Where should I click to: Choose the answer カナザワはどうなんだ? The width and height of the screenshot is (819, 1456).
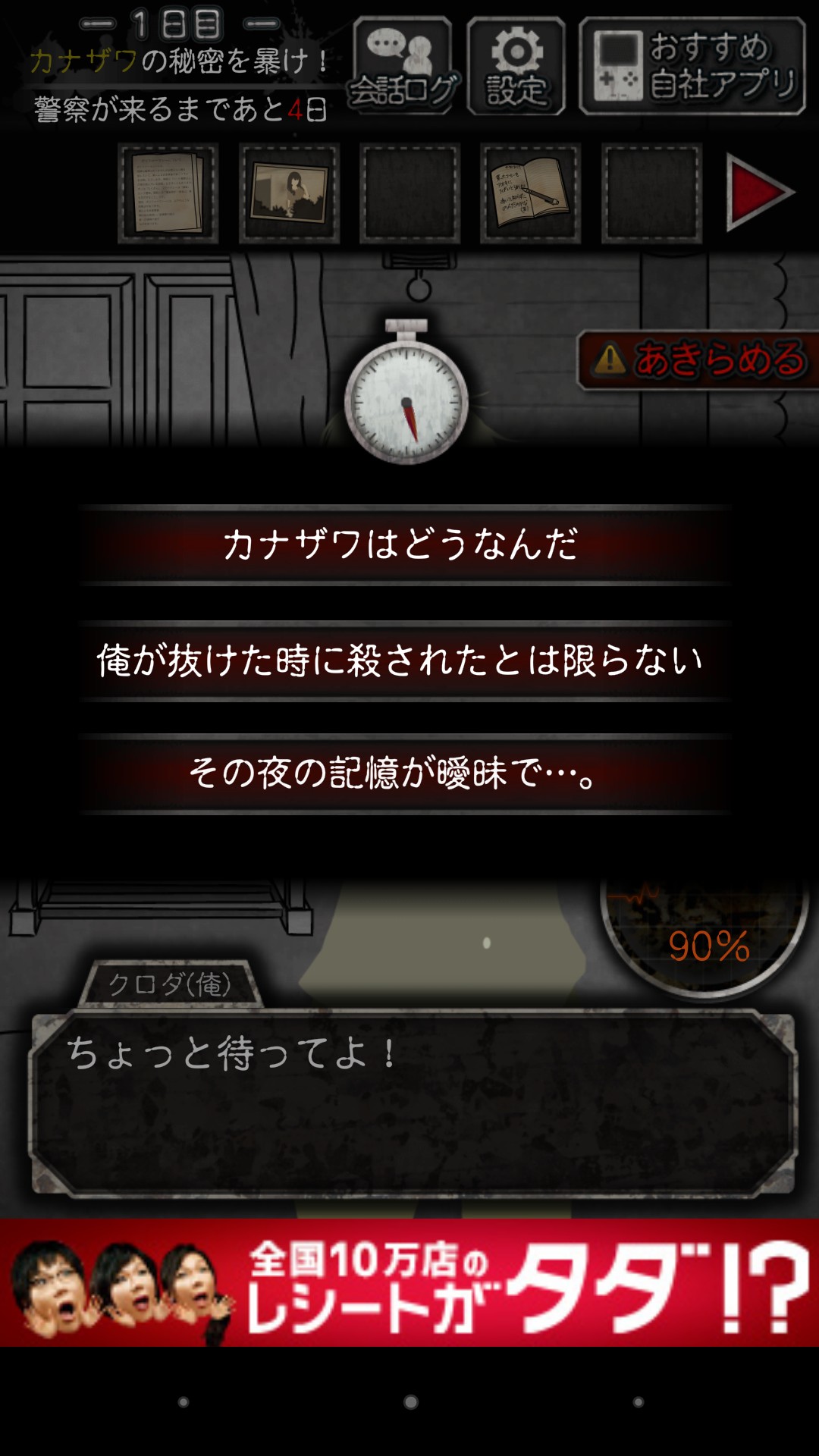404,544
